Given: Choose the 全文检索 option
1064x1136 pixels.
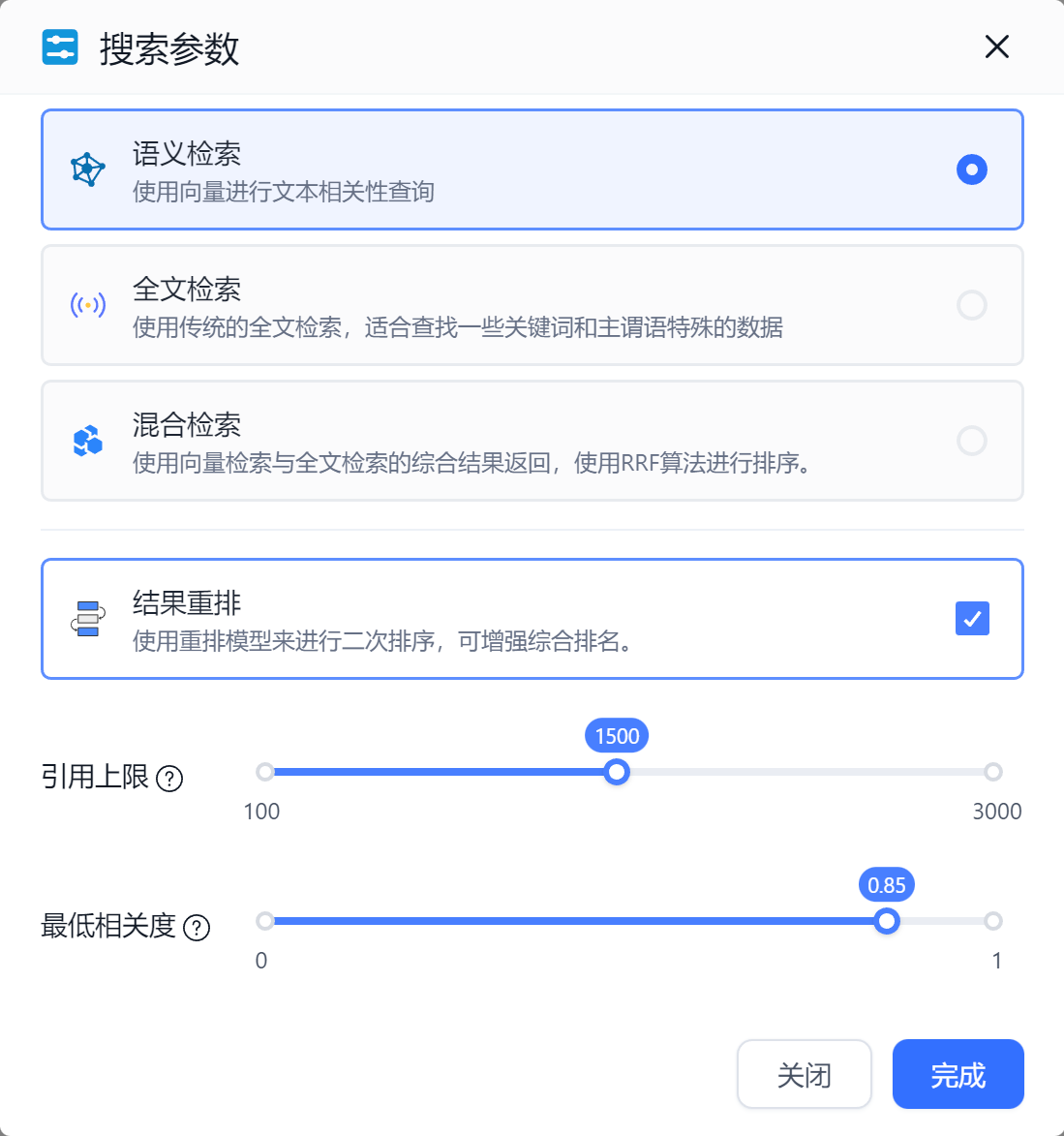Looking at the screenshot, I should [x=971, y=305].
